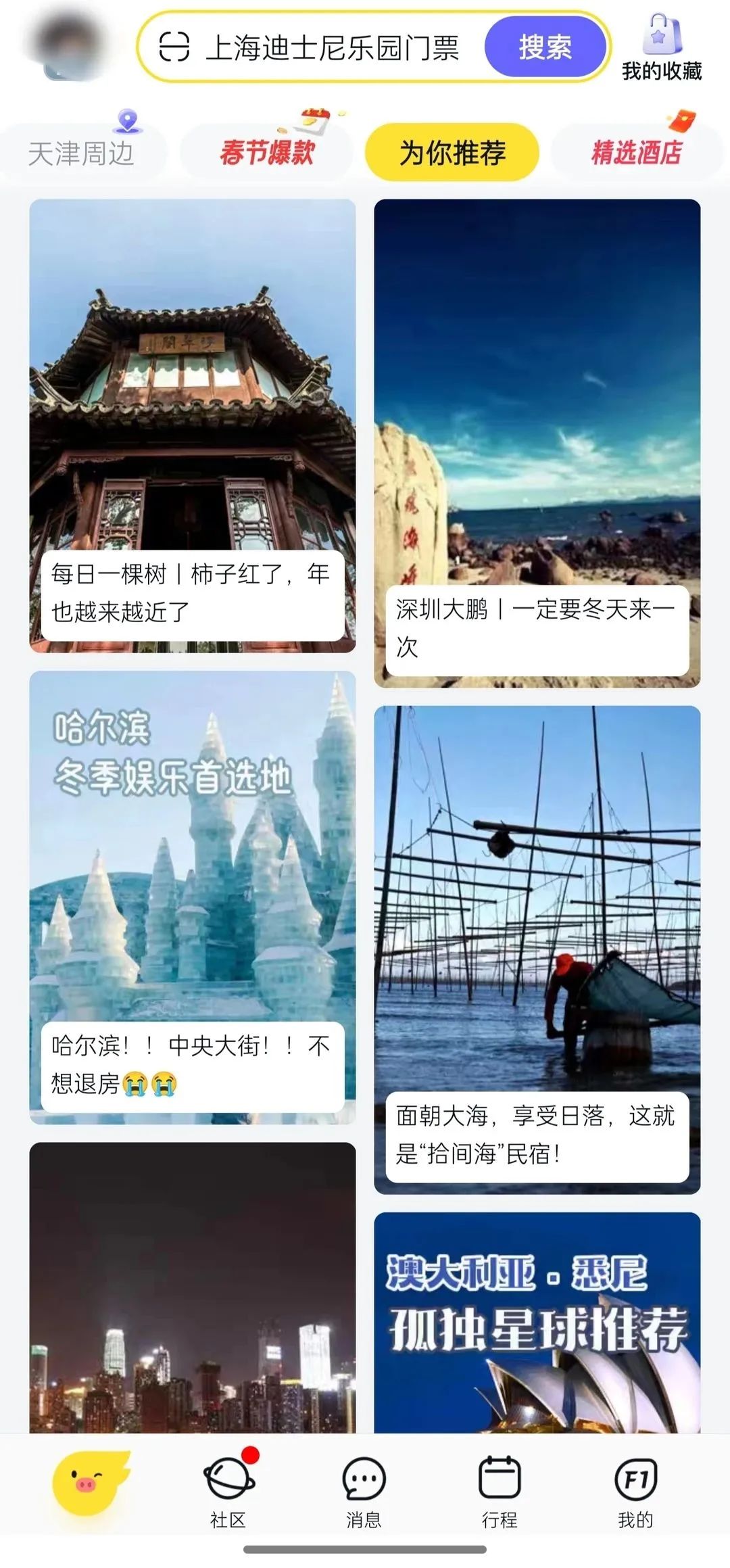Image resolution: width=730 pixels, height=1568 pixels.
Task: Select the 为你推荐 tab
Action: coord(452,153)
